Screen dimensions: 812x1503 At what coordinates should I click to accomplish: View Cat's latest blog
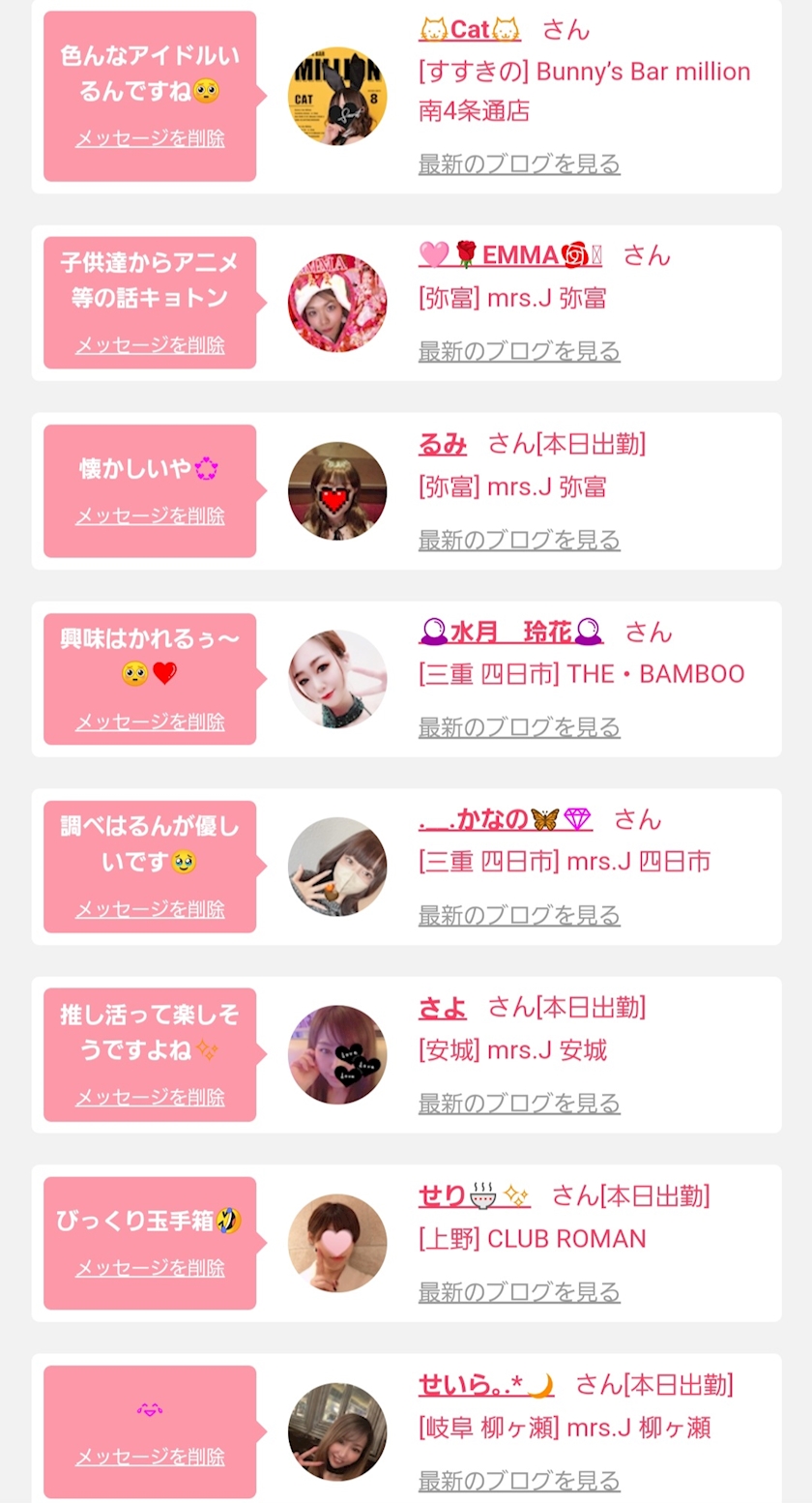tap(519, 163)
